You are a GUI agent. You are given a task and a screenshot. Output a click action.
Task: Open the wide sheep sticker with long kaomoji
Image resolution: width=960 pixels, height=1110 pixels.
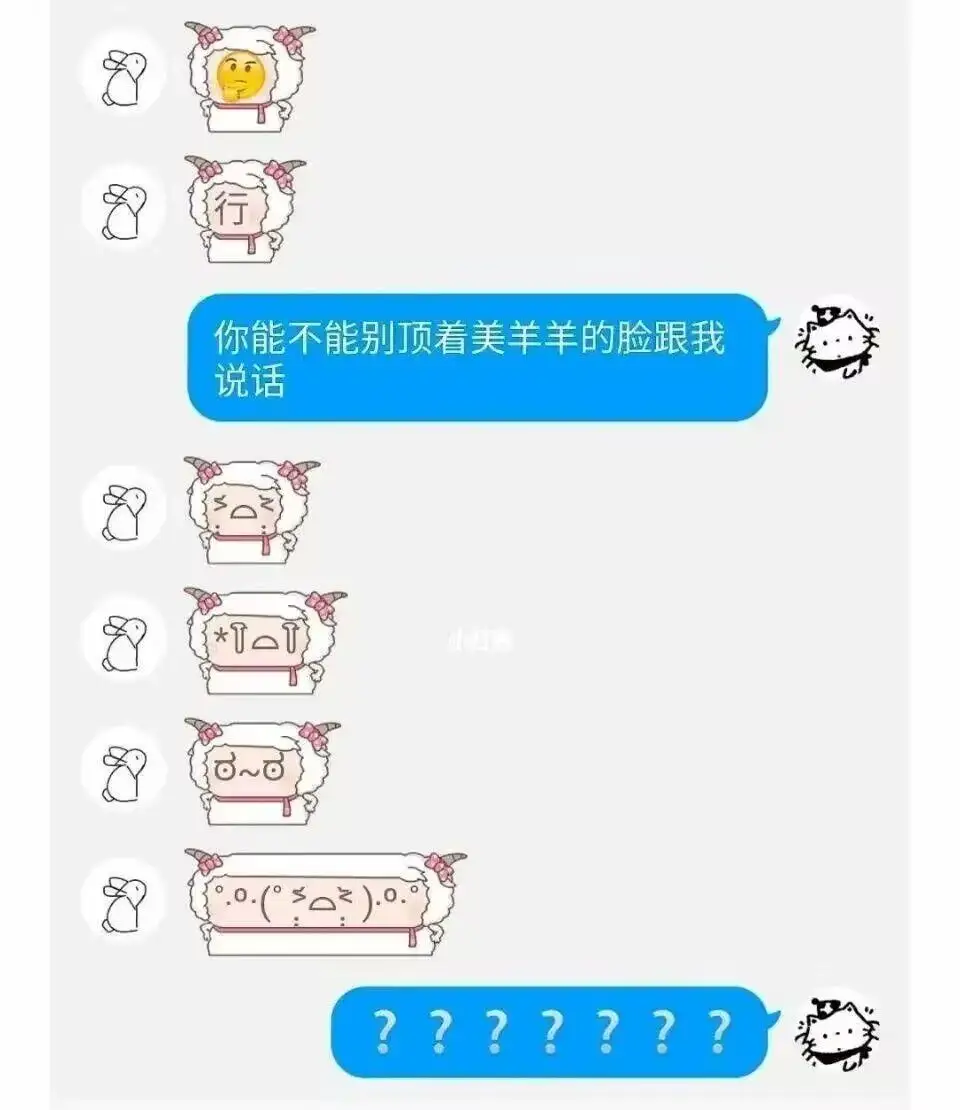pyautogui.click(x=324, y=903)
